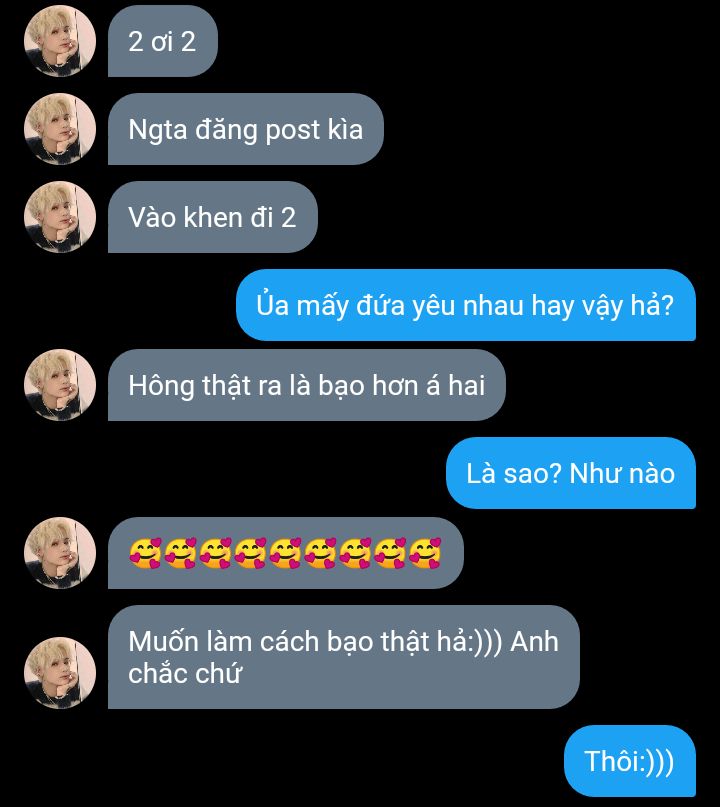
Task: Tap avatar next to "Ngta đăng post kìa"
Action: 60,129
